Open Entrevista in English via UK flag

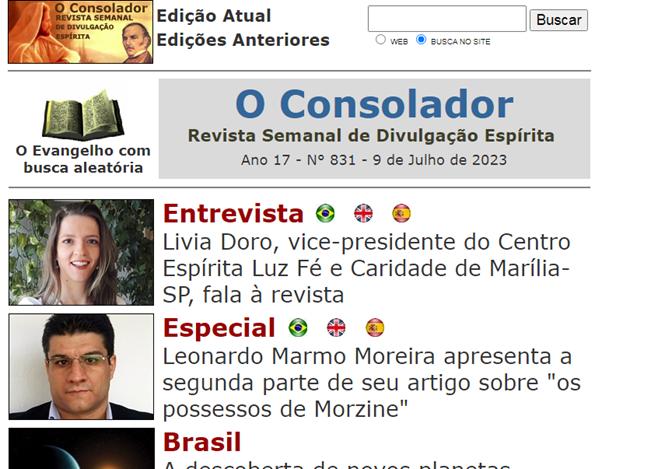pyautogui.click(x=363, y=213)
